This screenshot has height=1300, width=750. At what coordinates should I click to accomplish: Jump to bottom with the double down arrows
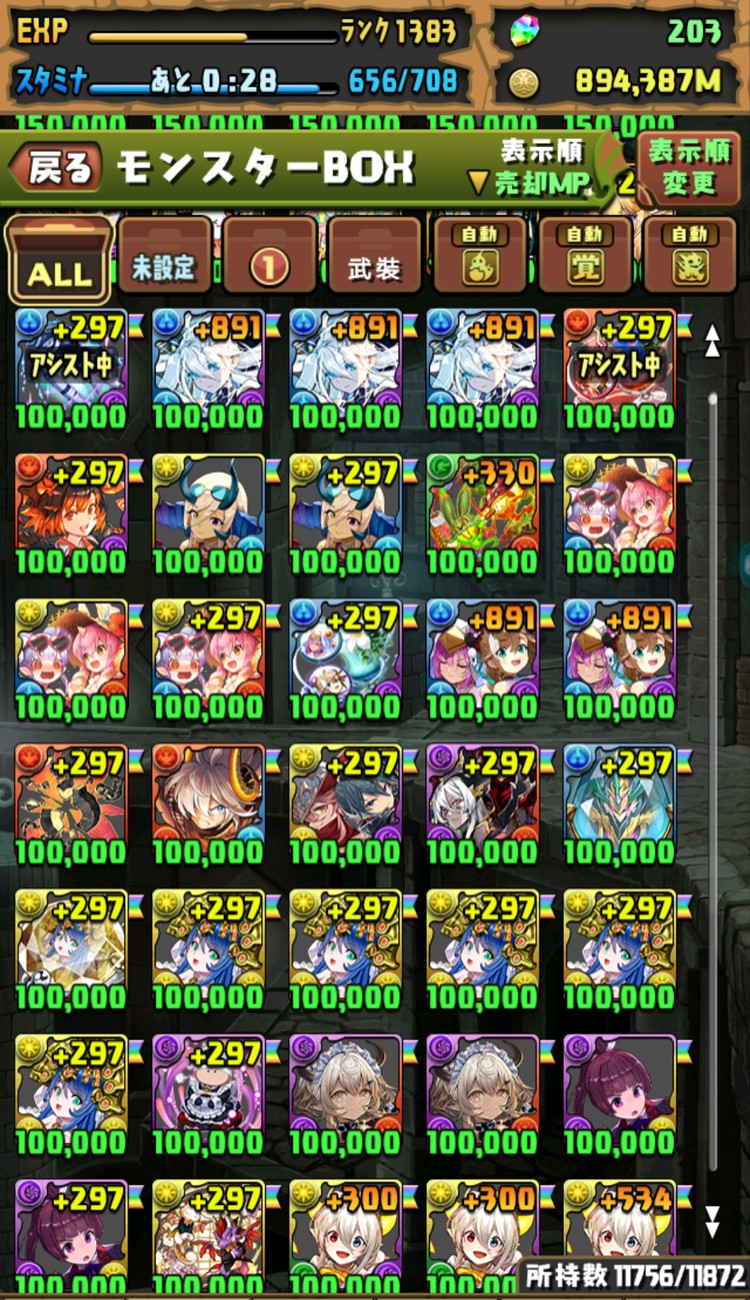pyautogui.click(x=712, y=1222)
